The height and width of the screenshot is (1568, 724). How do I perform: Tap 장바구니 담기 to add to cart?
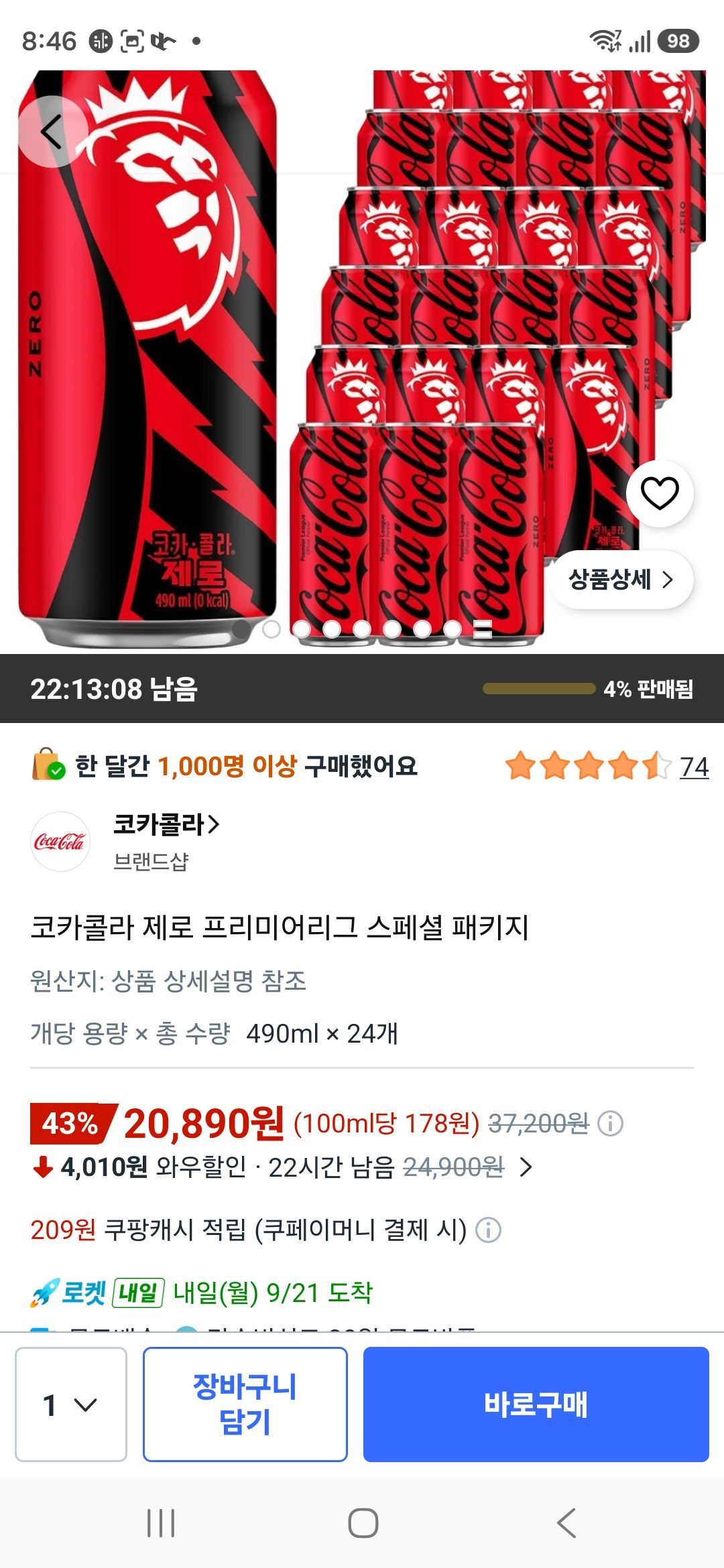pos(245,1404)
